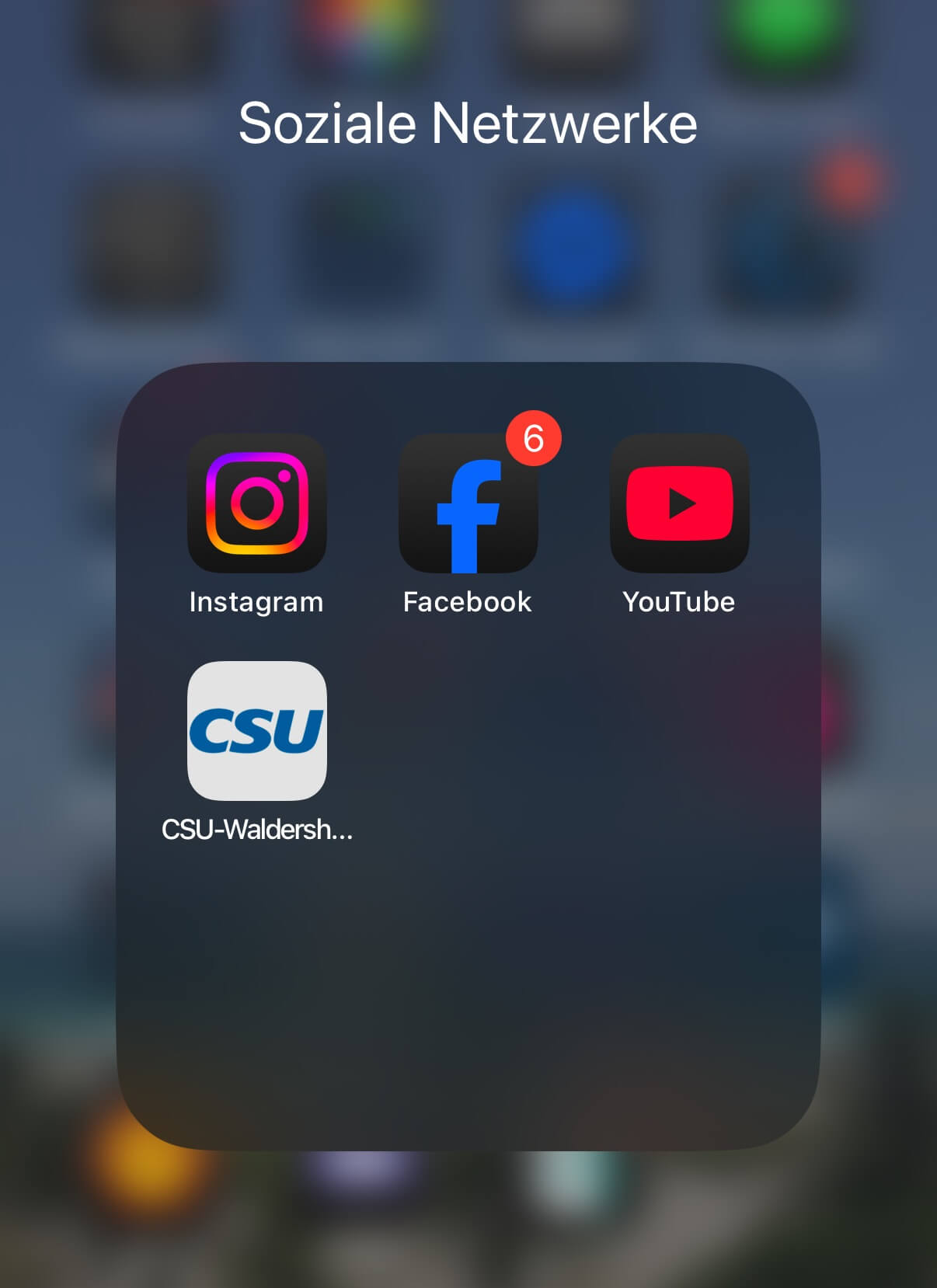The image size is (937, 1288).
Task: Tap the truncated CSU-Waldersh... label
Action: pos(256,831)
